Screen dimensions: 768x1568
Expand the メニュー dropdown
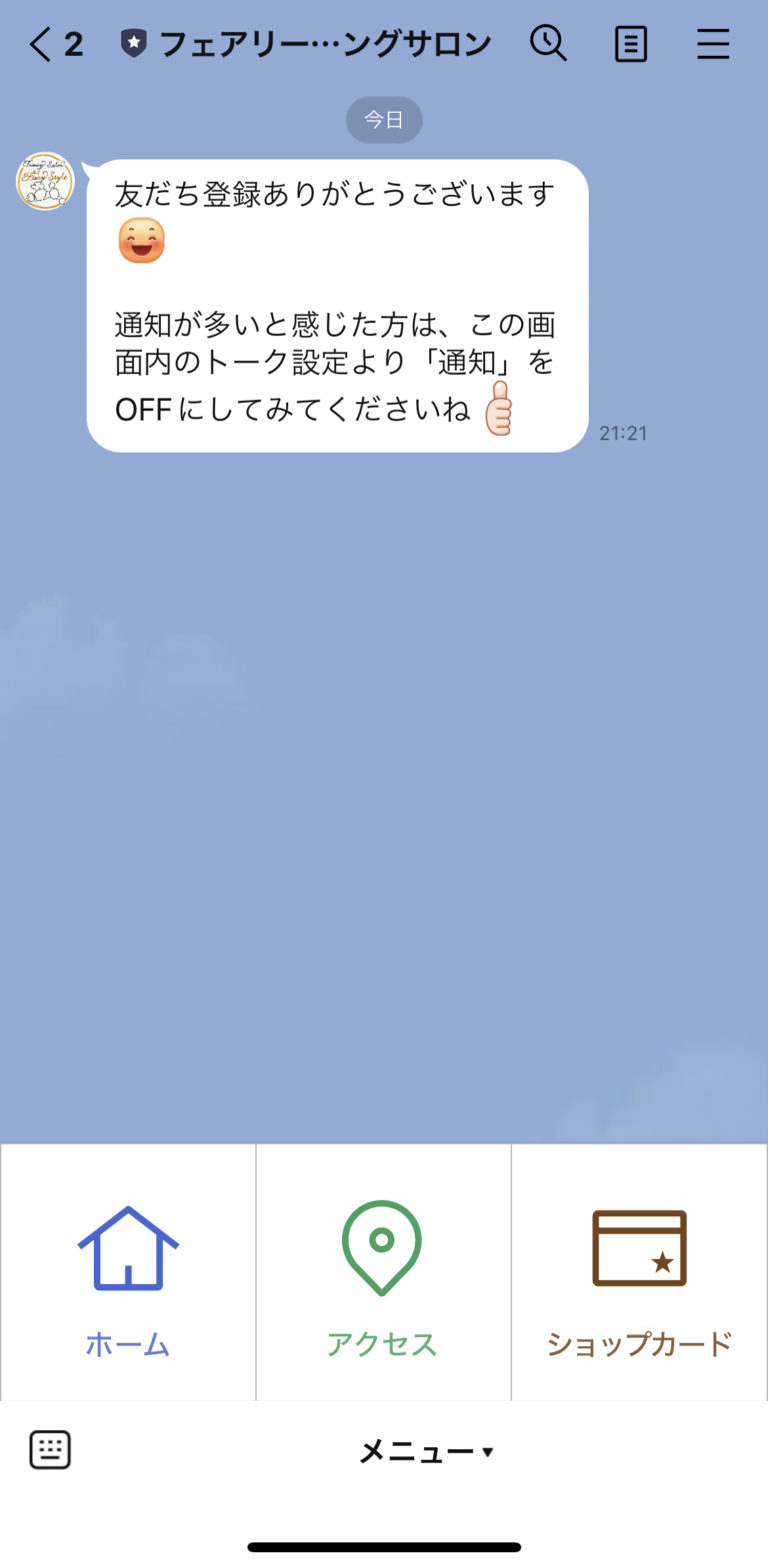pyautogui.click(x=425, y=1451)
